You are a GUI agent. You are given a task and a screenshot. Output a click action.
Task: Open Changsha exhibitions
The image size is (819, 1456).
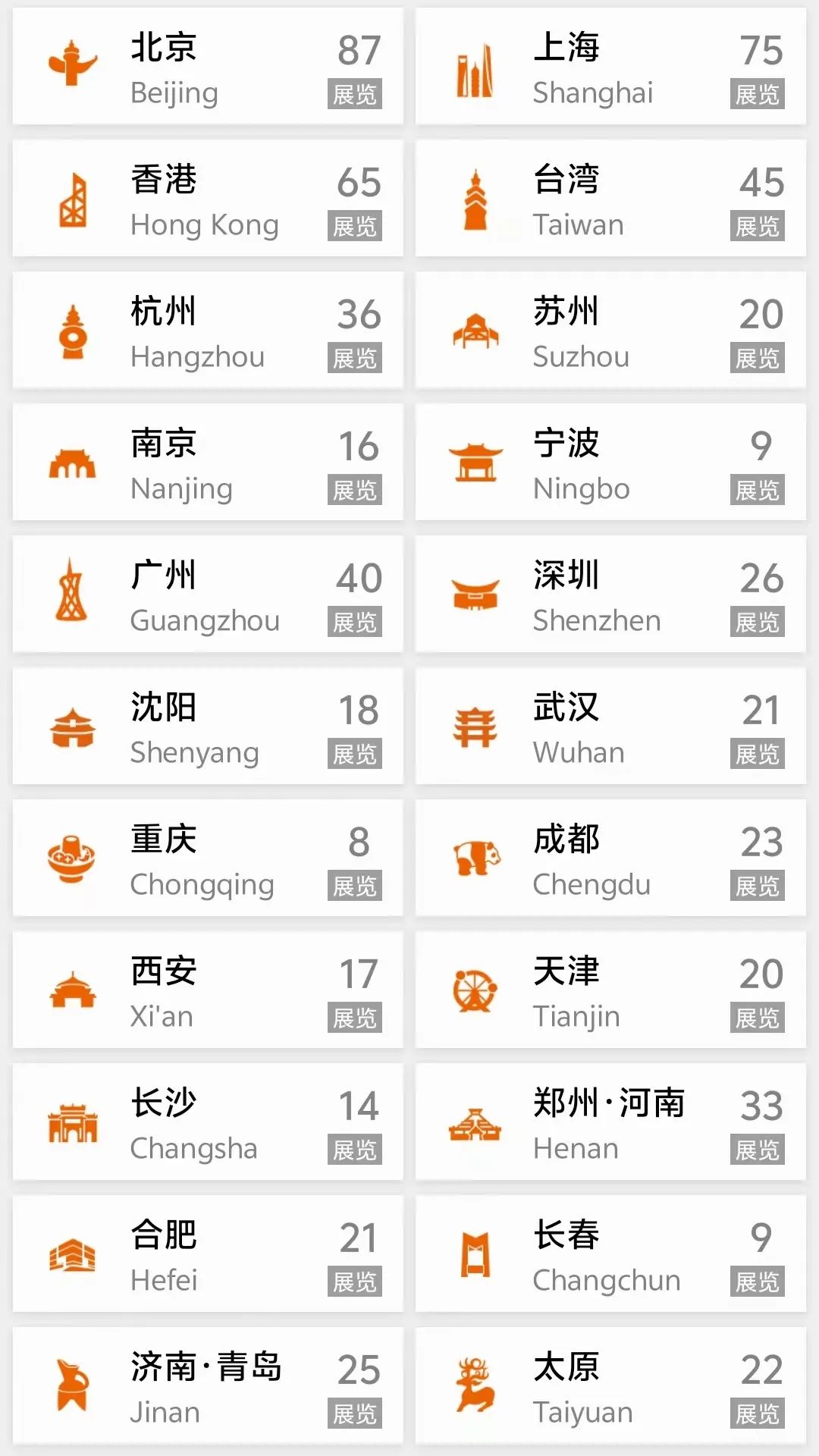click(208, 1122)
